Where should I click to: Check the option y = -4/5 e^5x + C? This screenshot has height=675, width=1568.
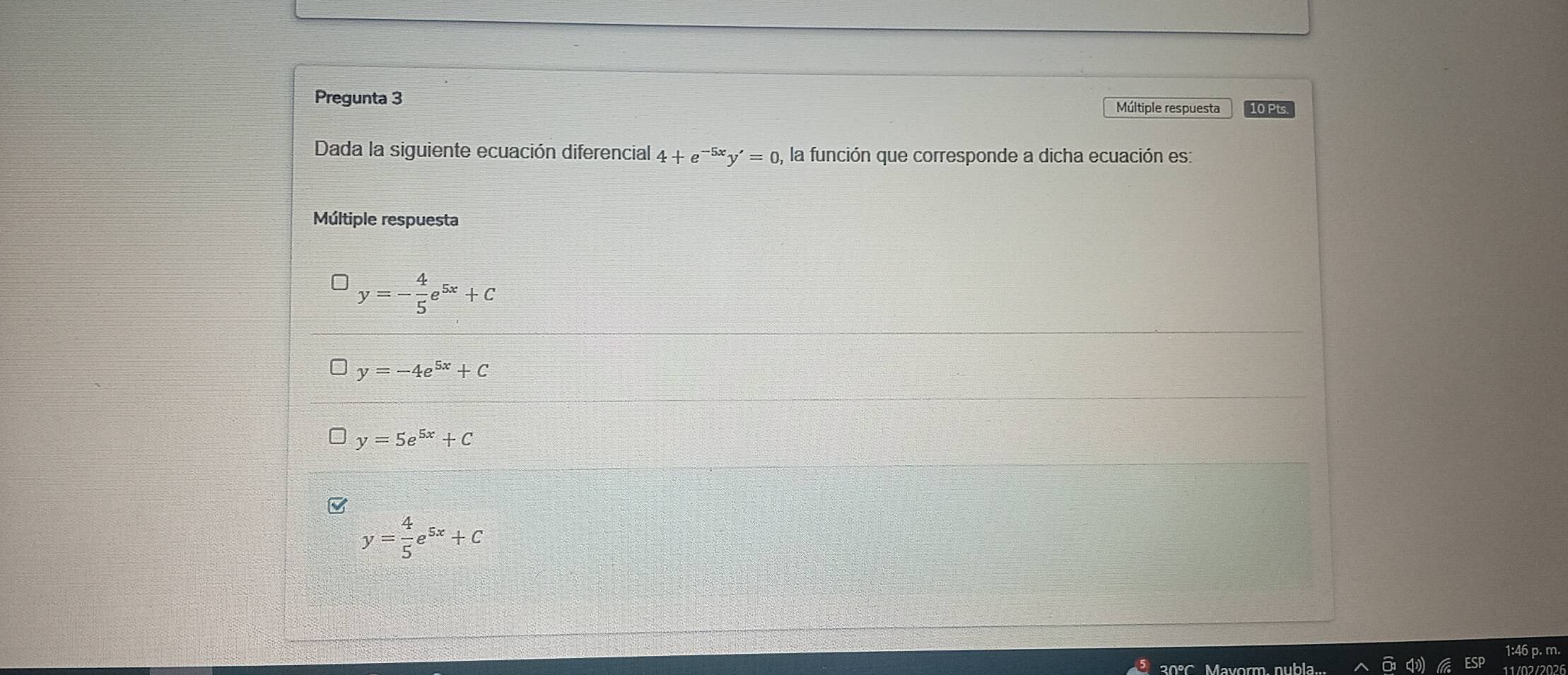click(340, 283)
